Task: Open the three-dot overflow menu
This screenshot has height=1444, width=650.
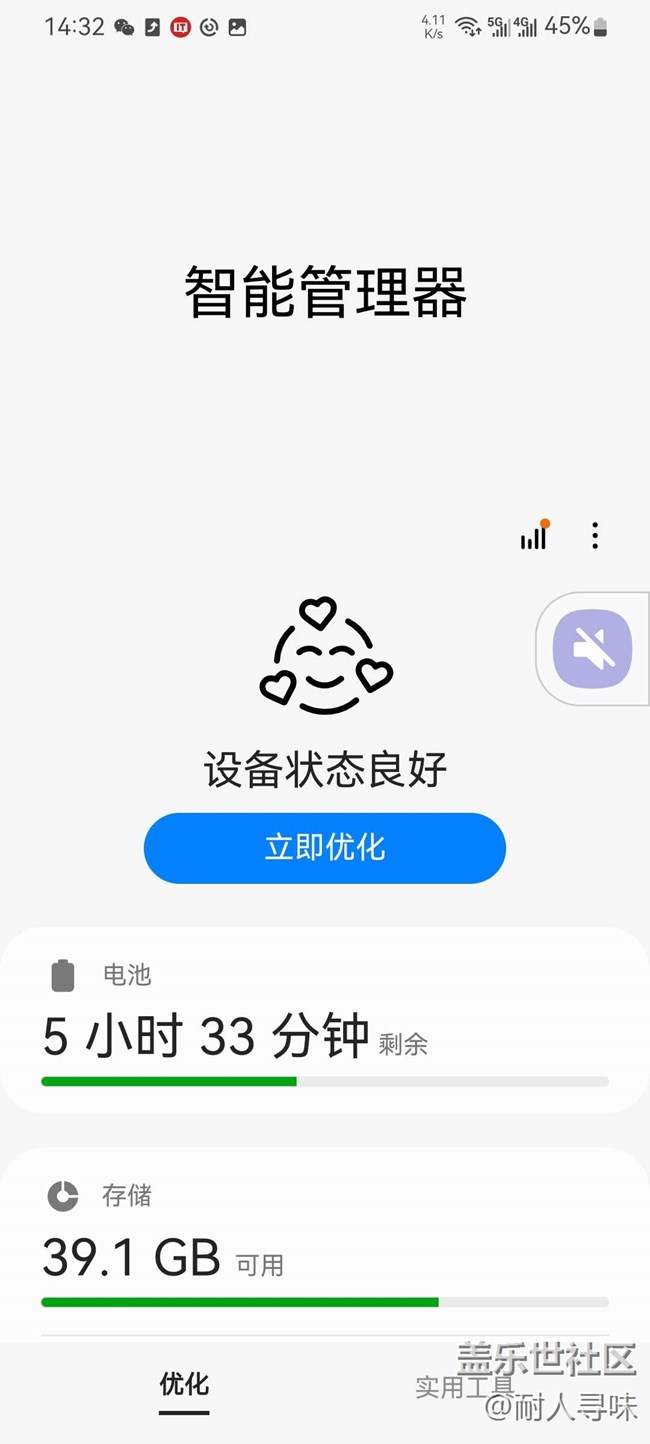Action: tap(595, 536)
